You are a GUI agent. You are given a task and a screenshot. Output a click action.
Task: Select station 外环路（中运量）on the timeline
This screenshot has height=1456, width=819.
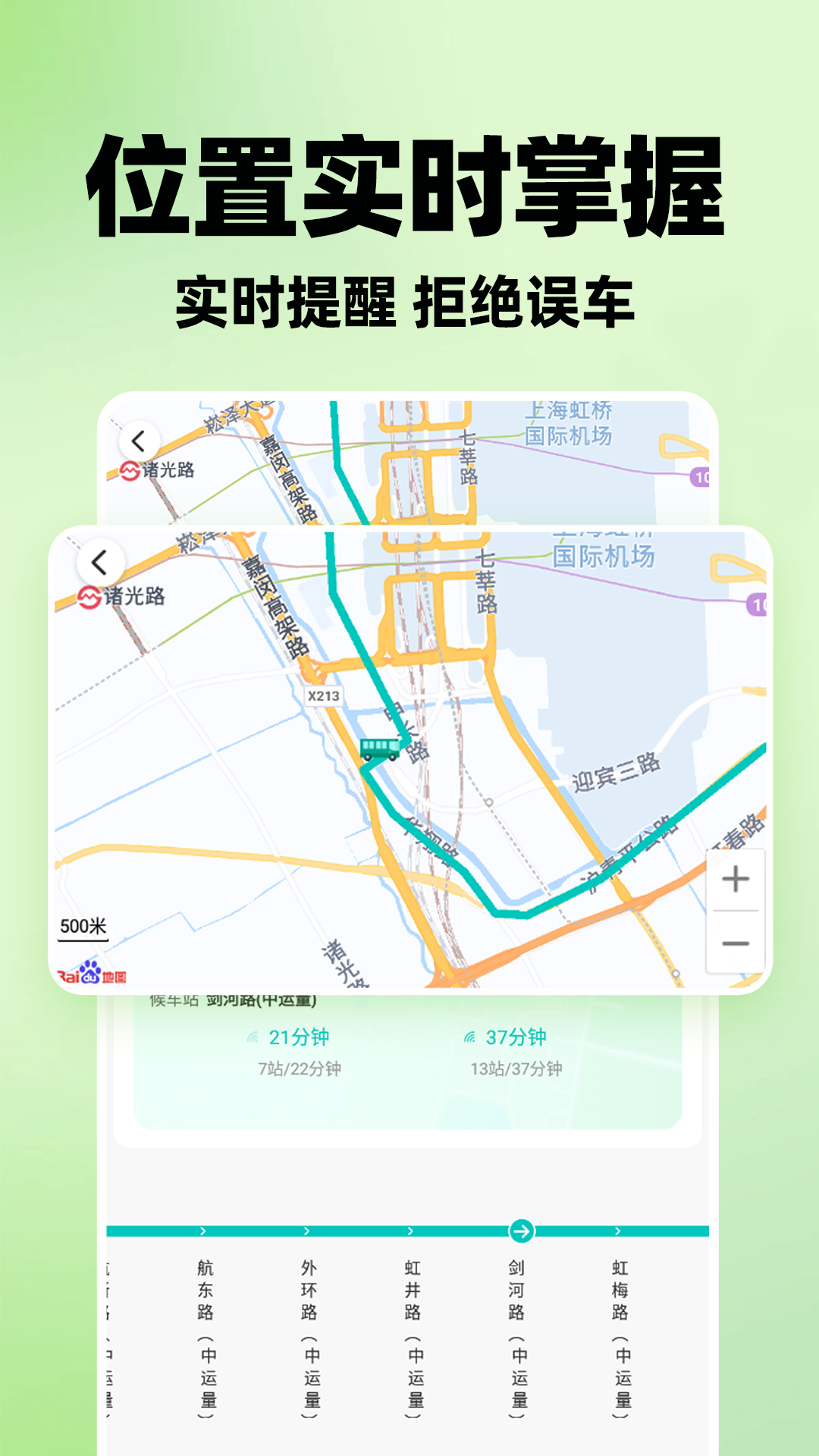click(311, 1327)
